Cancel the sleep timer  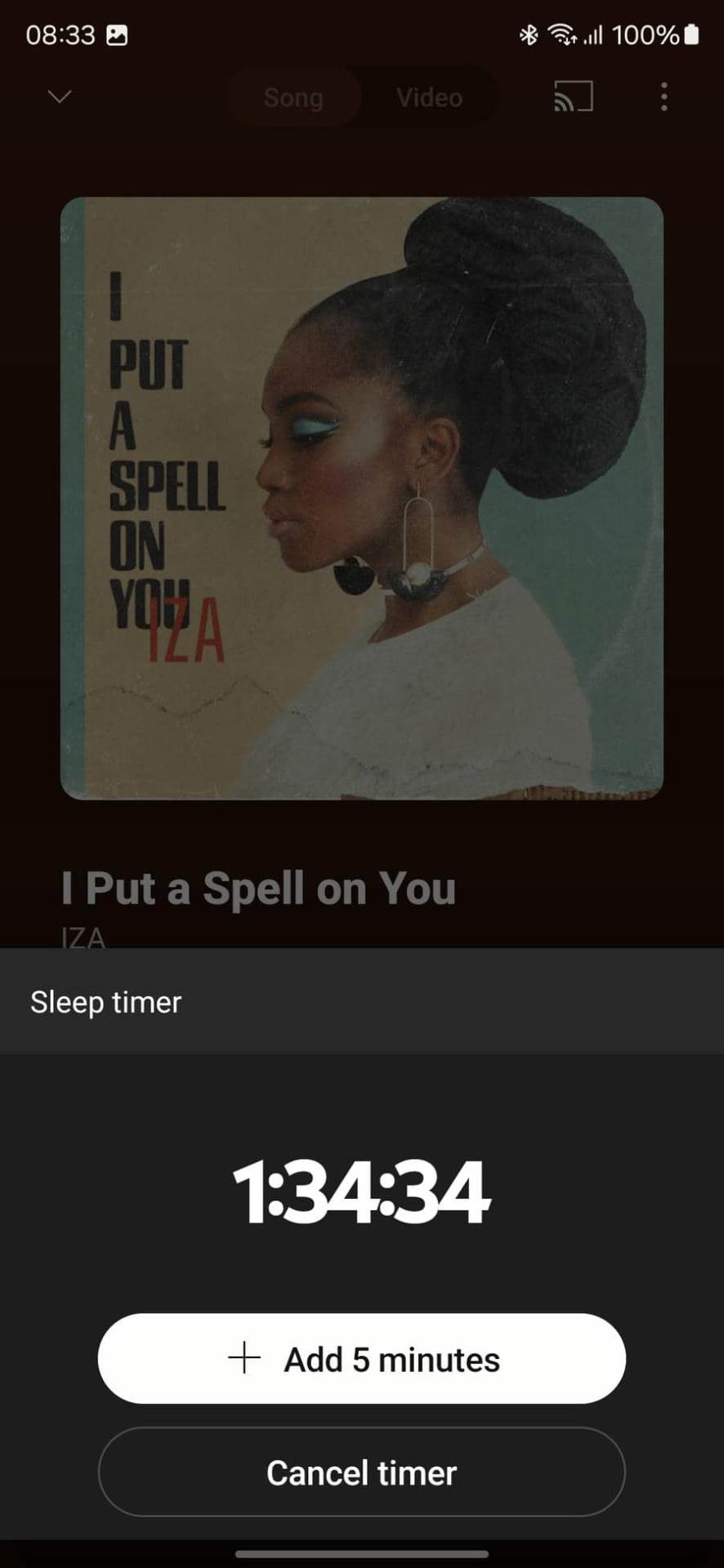pos(361,1473)
